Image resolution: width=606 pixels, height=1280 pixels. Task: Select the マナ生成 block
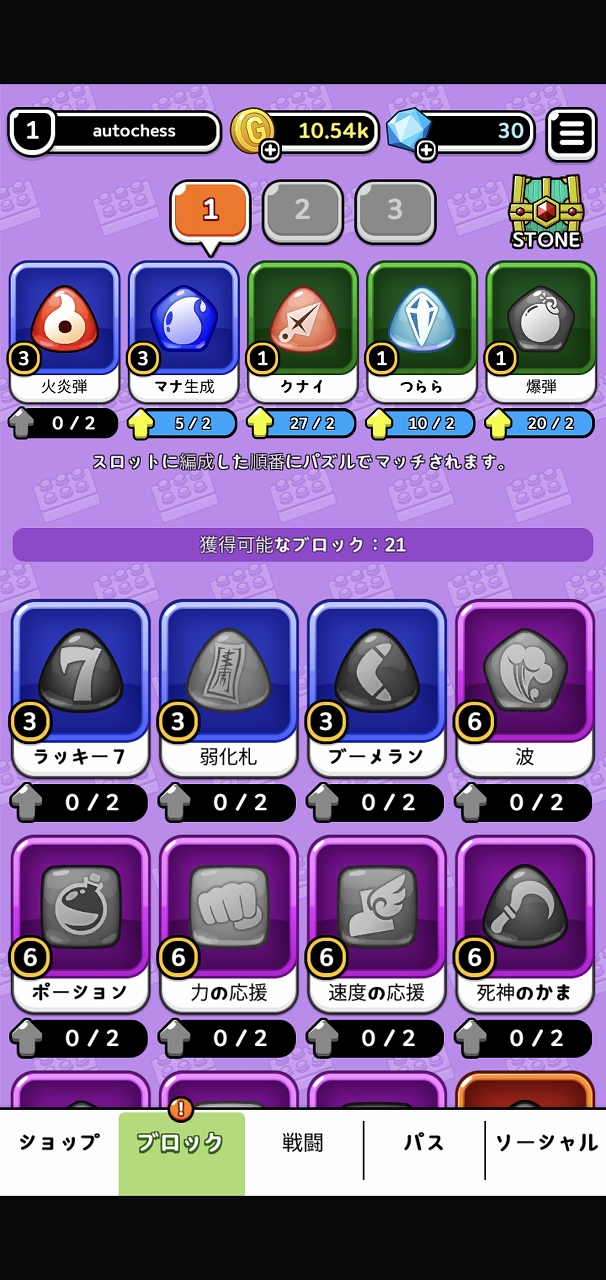(x=183, y=330)
